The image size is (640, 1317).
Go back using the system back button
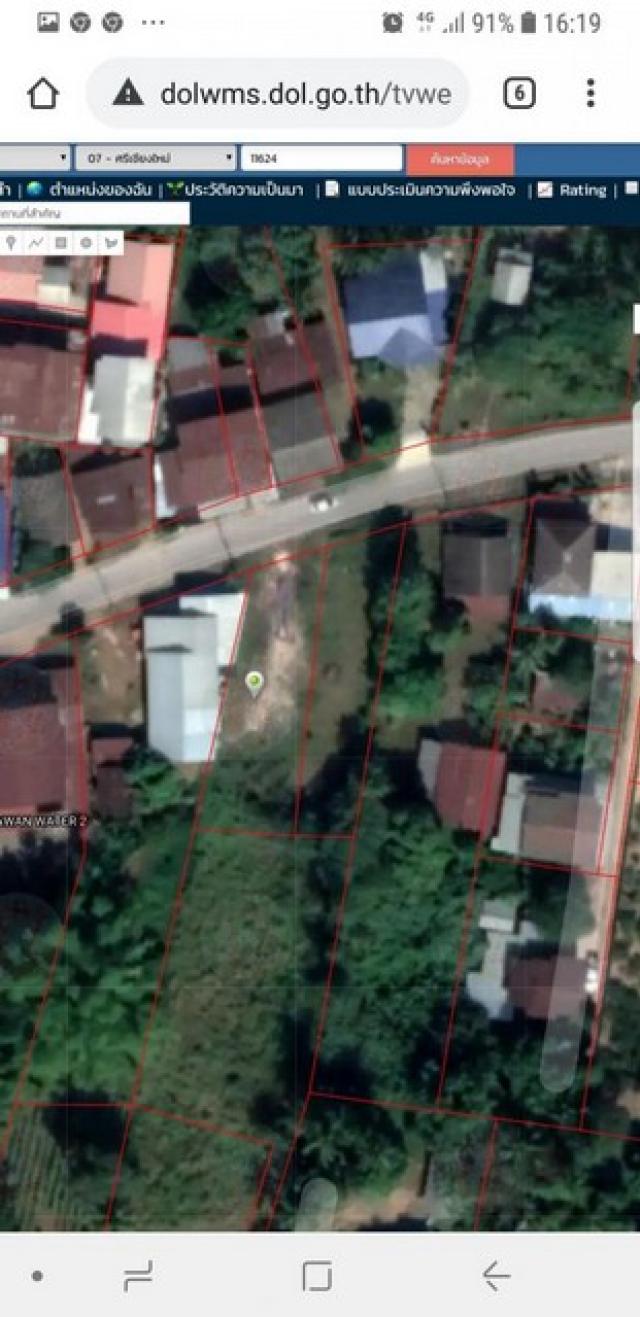[496, 1275]
